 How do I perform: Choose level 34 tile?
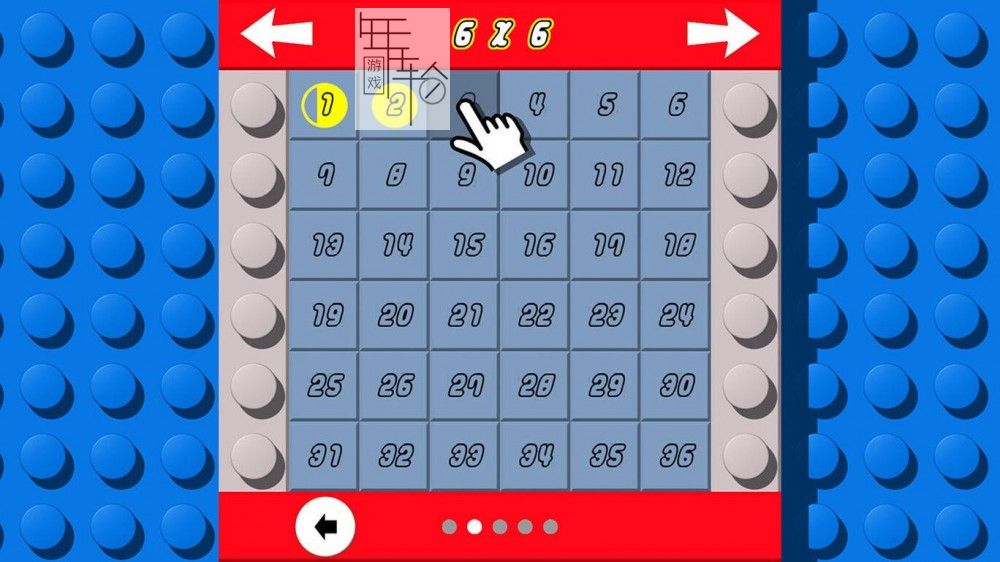click(x=536, y=456)
